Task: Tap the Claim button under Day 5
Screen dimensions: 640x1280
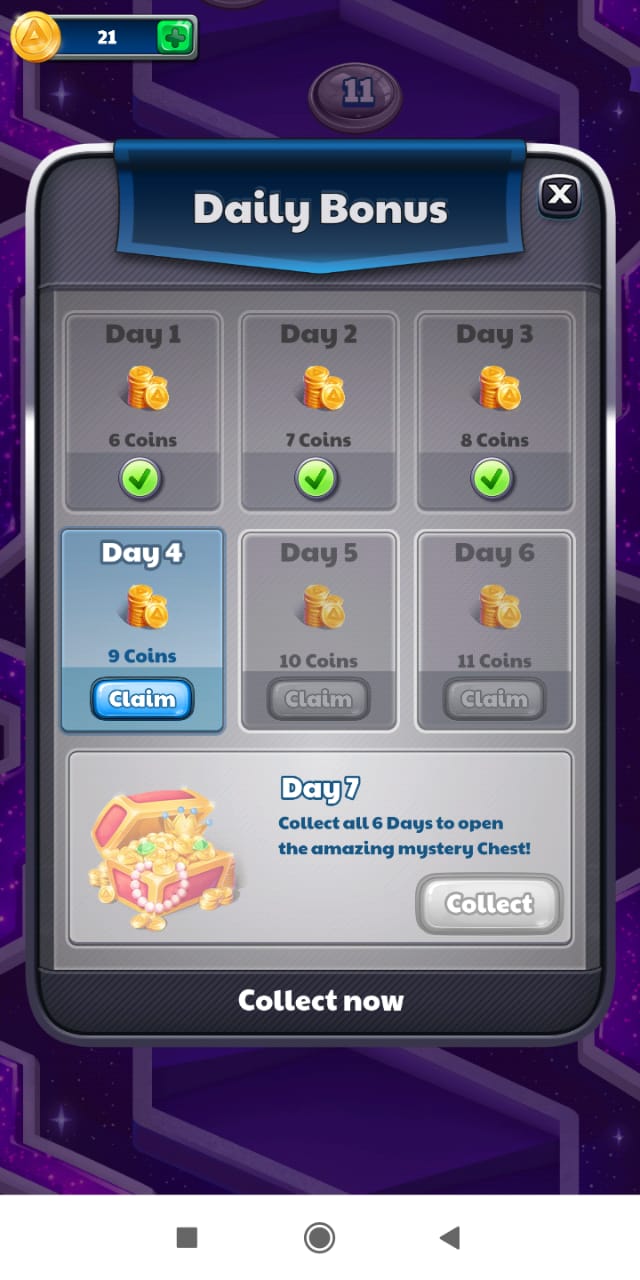Action: click(x=318, y=699)
